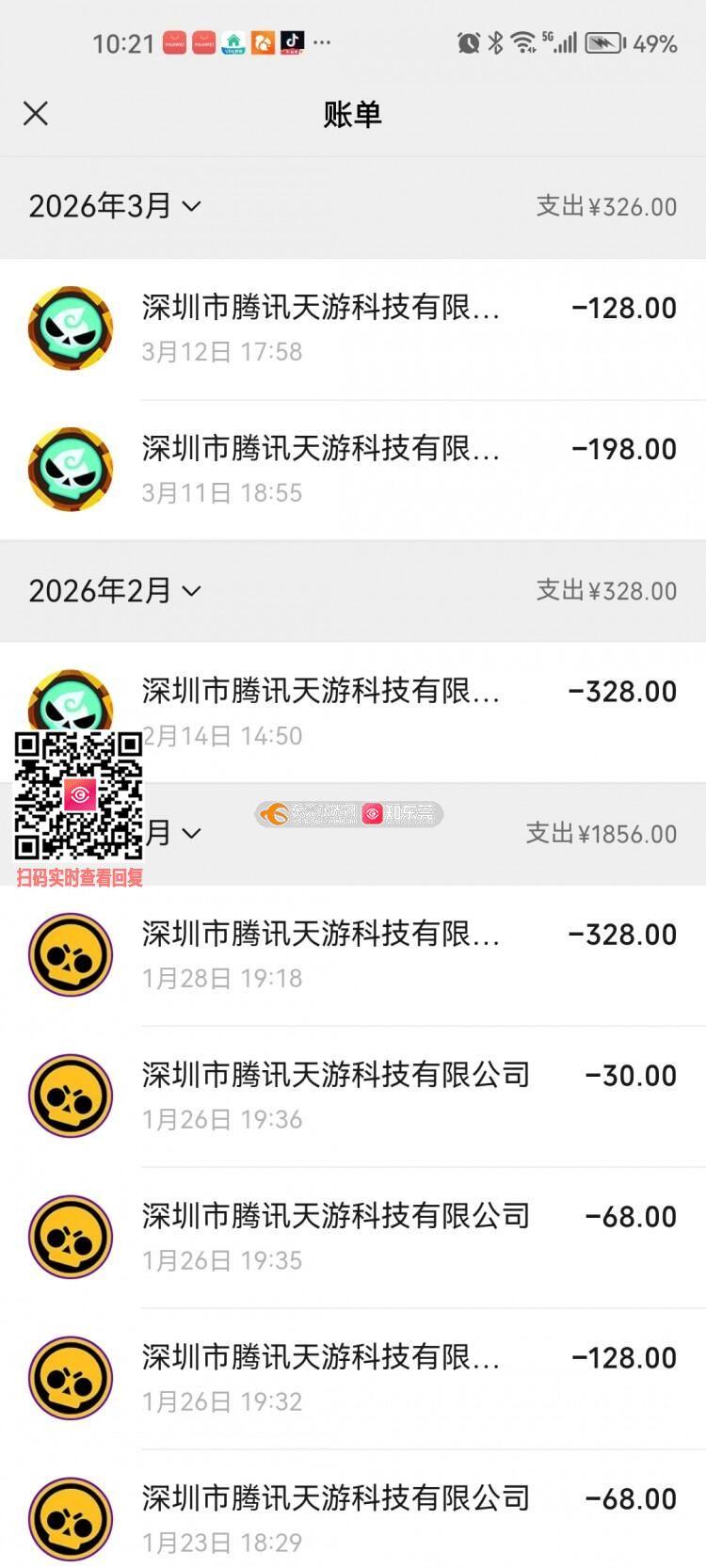
Task: Expand the 2026年3月 month picker
Action: (x=115, y=206)
